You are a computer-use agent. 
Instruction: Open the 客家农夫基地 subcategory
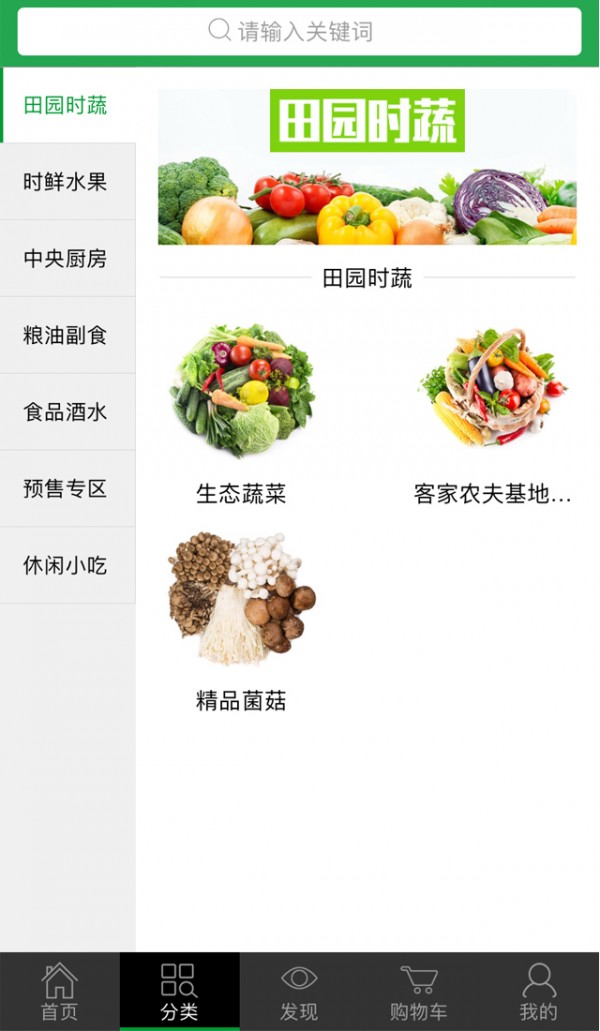point(492,412)
